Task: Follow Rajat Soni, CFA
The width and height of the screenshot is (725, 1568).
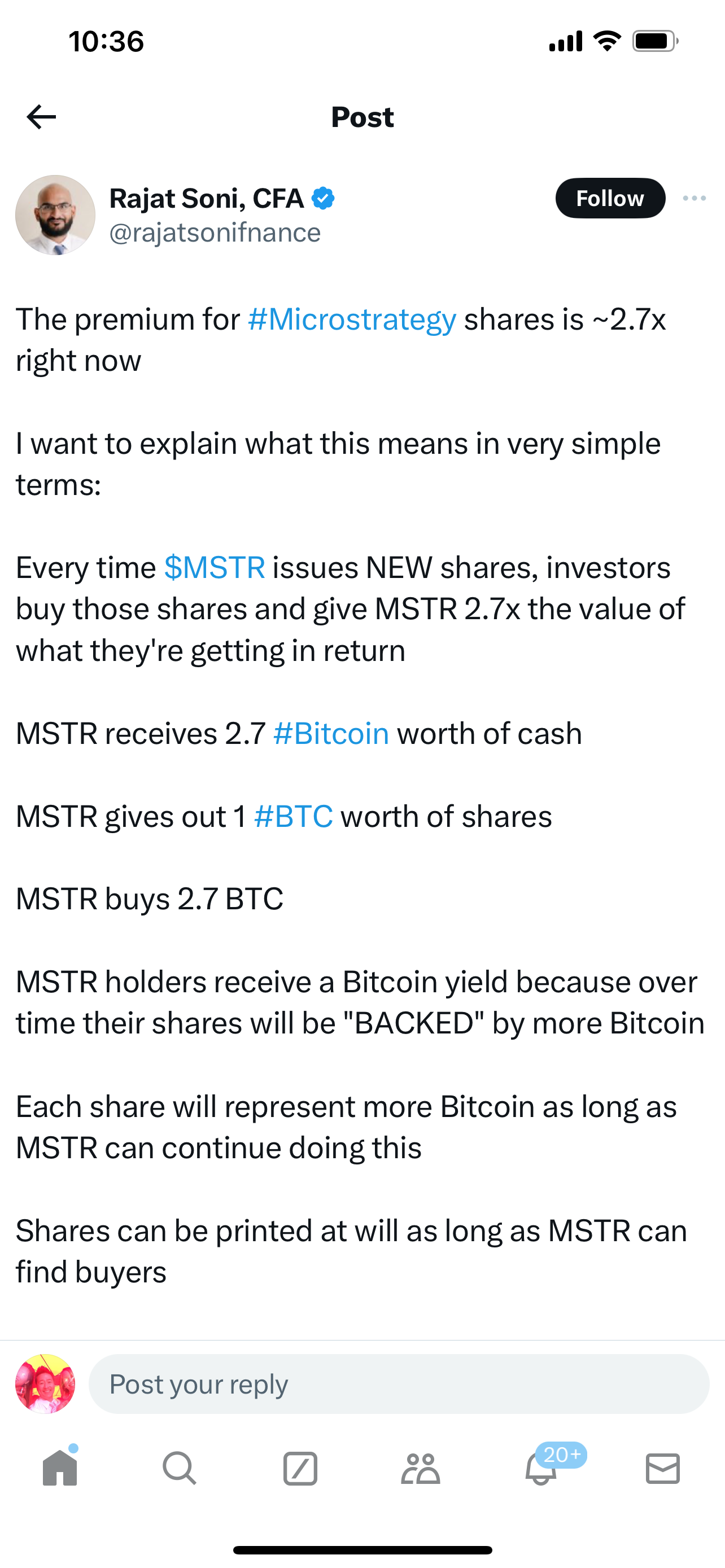Action: pyautogui.click(x=610, y=199)
